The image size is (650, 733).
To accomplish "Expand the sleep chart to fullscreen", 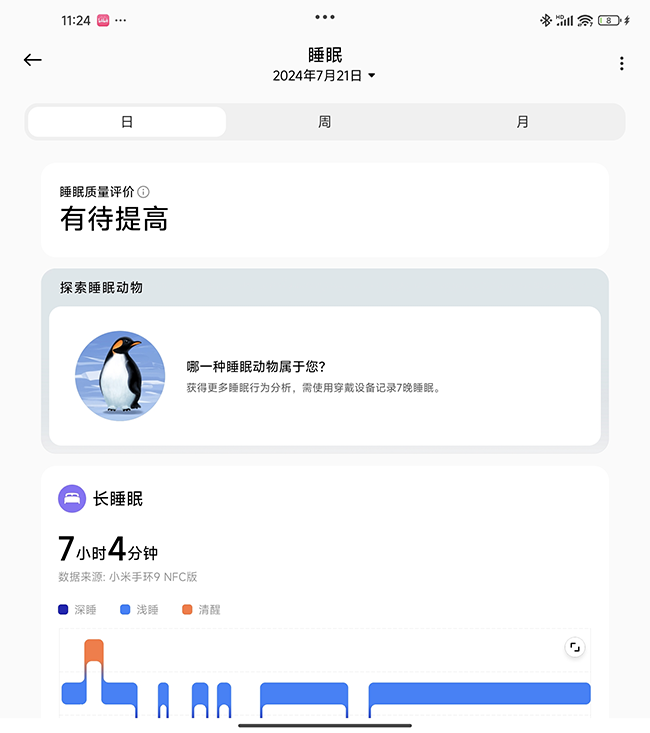I will tap(575, 648).
